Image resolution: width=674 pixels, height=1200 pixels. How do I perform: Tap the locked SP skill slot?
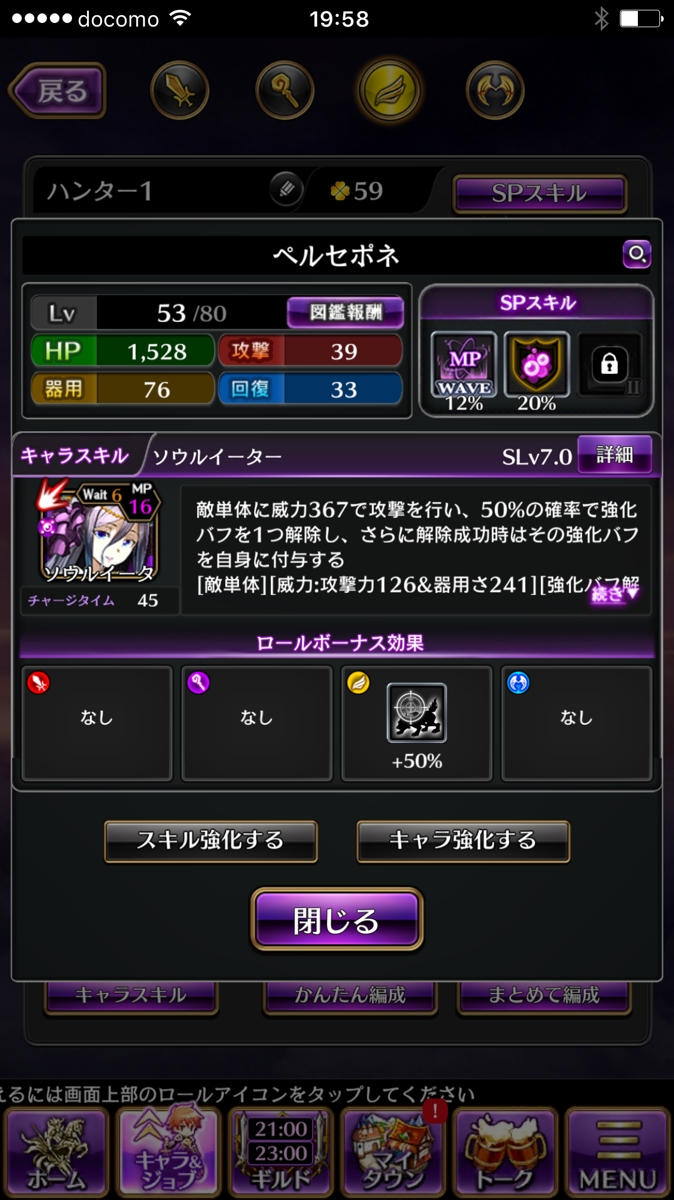click(609, 366)
